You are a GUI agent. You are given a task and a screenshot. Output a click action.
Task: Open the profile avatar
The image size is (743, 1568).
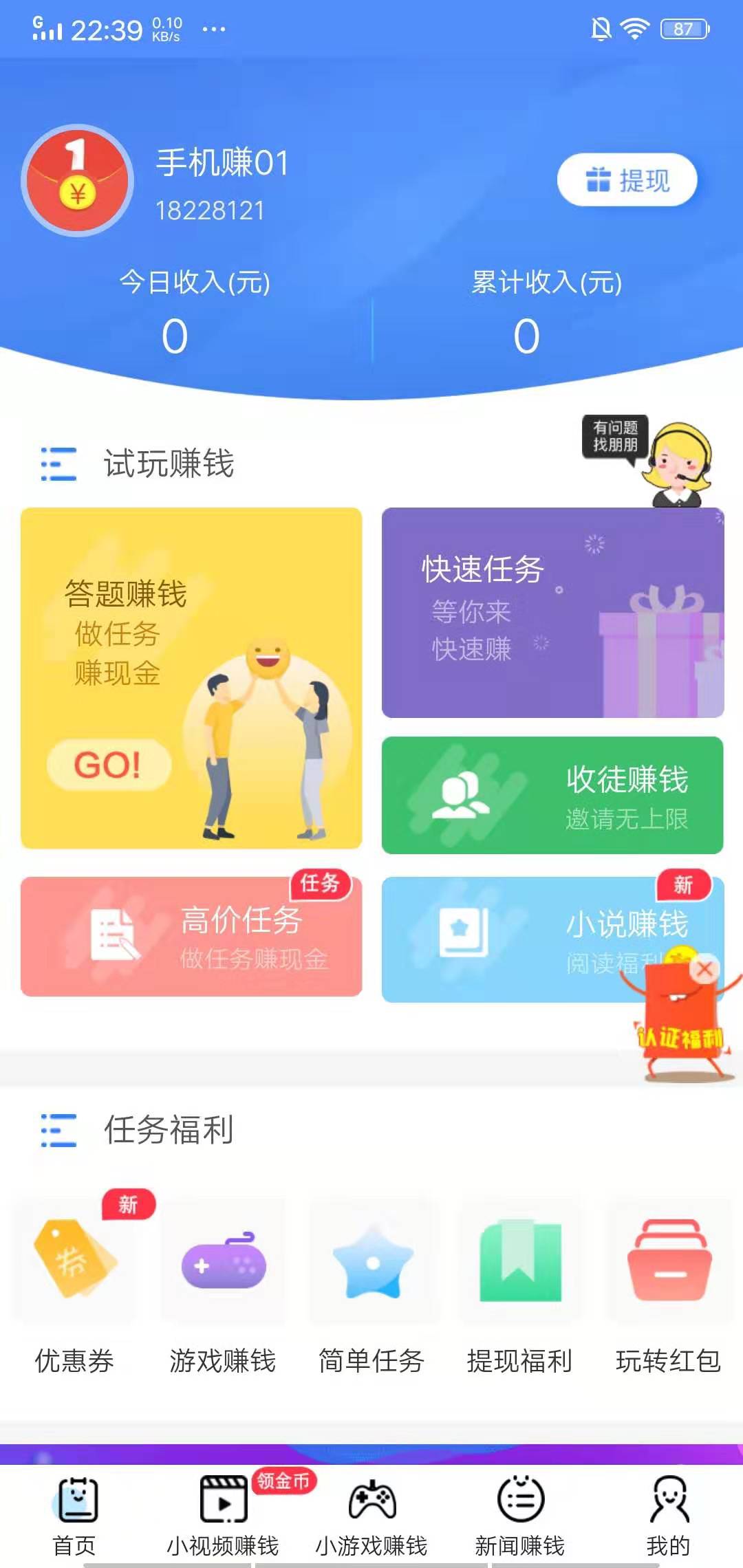click(77, 180)
